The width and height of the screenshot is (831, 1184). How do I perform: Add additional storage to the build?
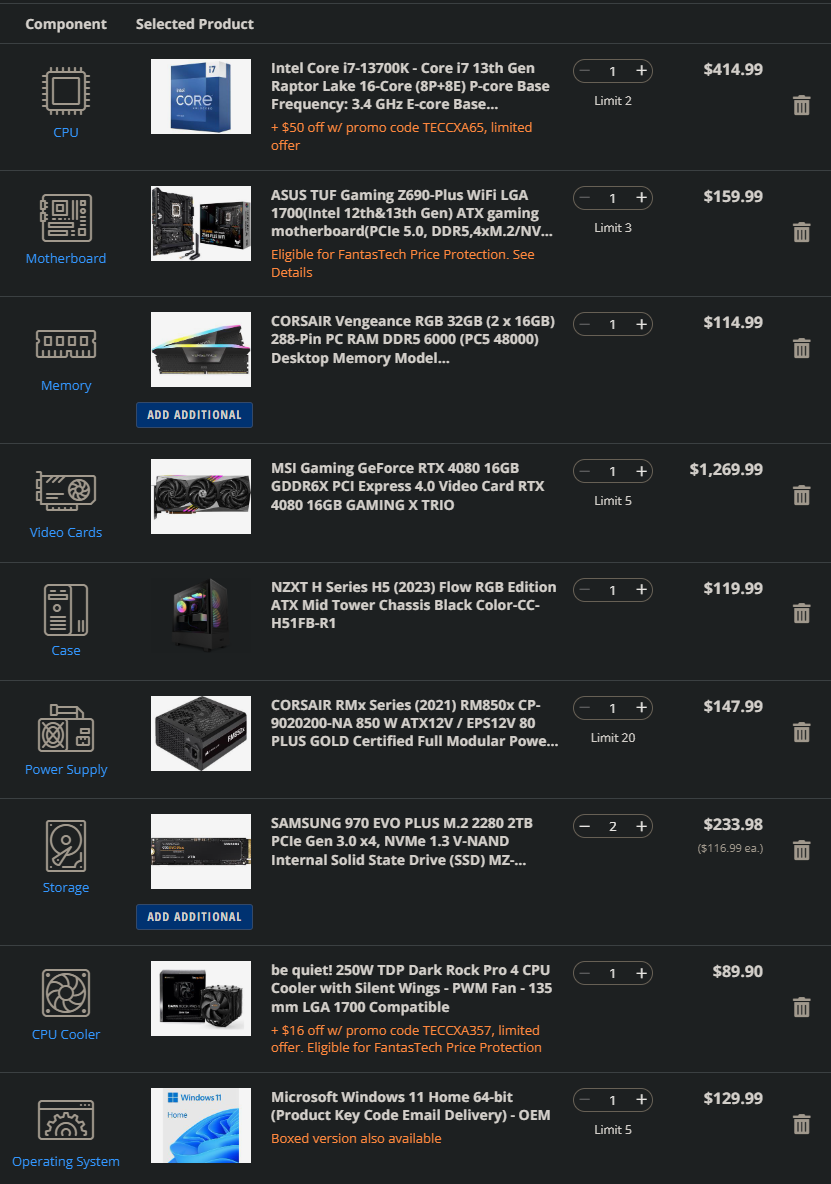click(194, 917)
